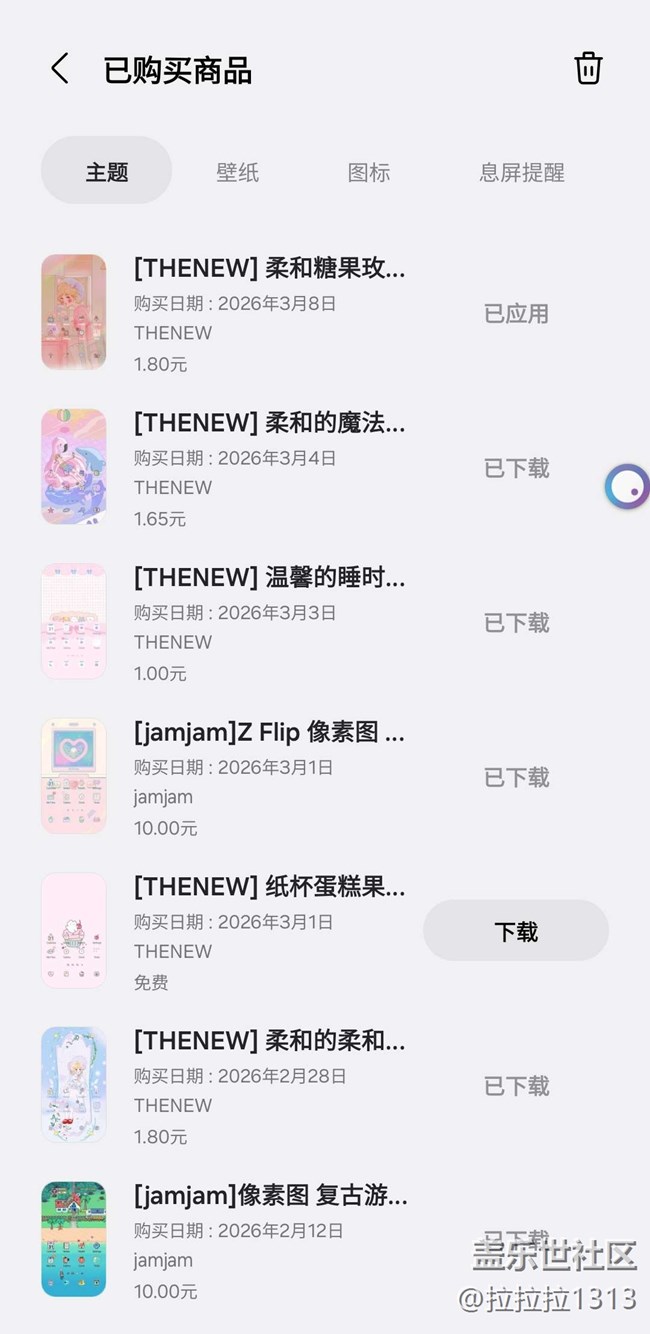Tap the floating assistant bubble
The width and height of the screenshot is (650, 1334).
point(627,487)
